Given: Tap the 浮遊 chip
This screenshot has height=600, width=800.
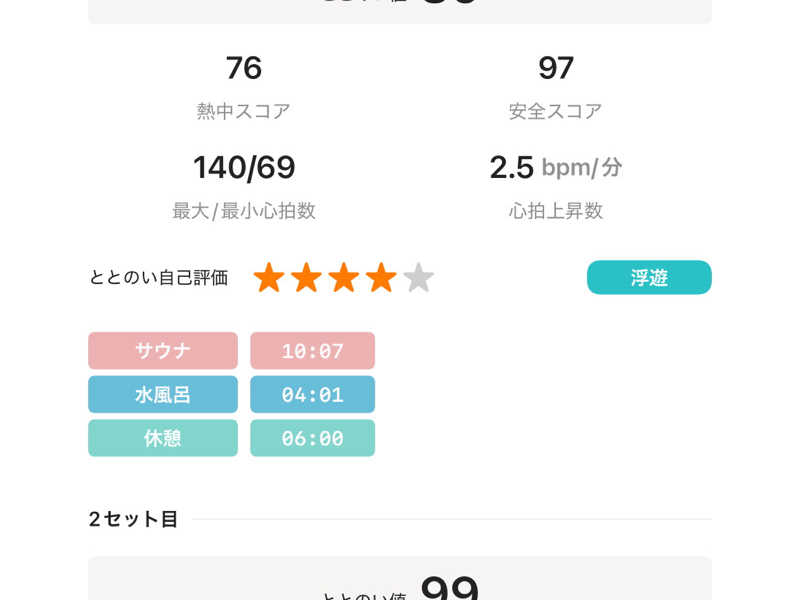Looking at the screenshot, I should pyautogui.click(x=649, y=278).
